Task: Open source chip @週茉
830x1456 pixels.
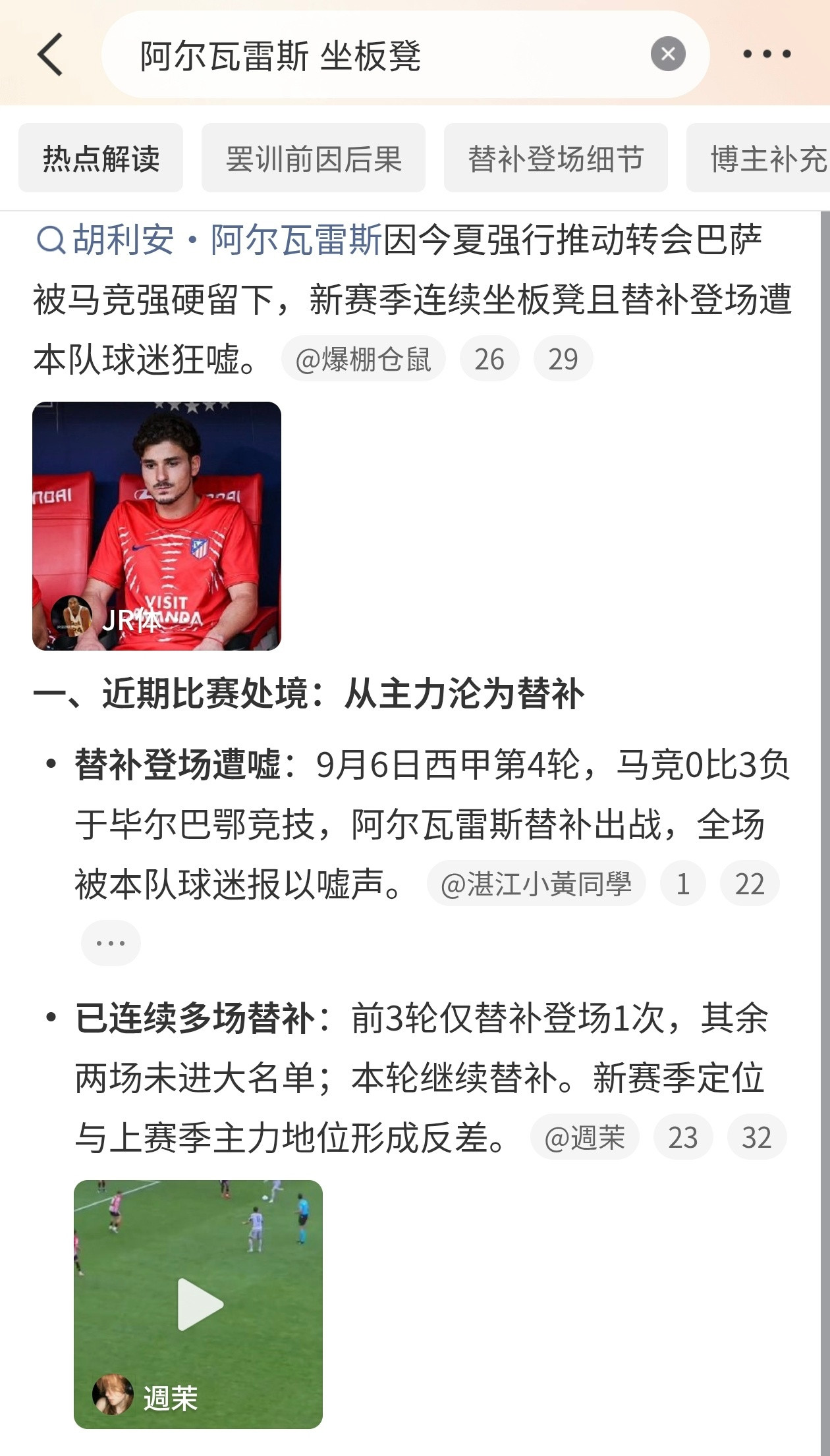Action: coord(585,1137)
